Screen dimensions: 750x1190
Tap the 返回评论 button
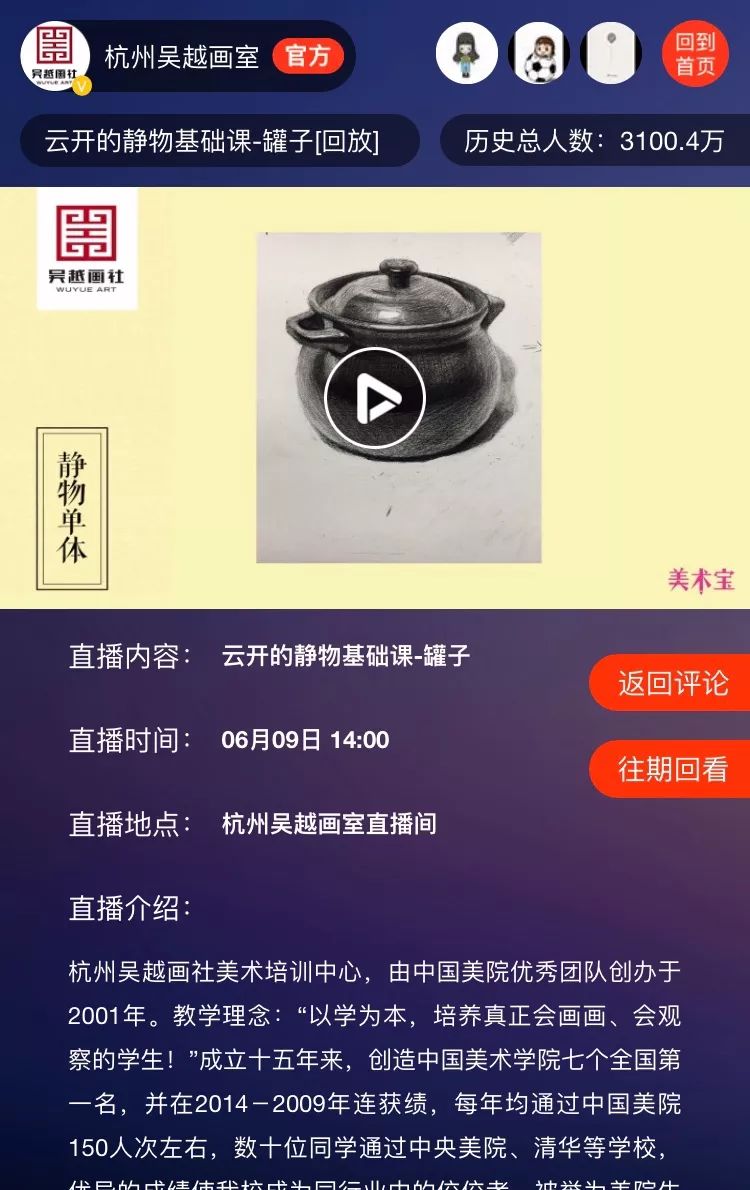click(x=672, y=683)
